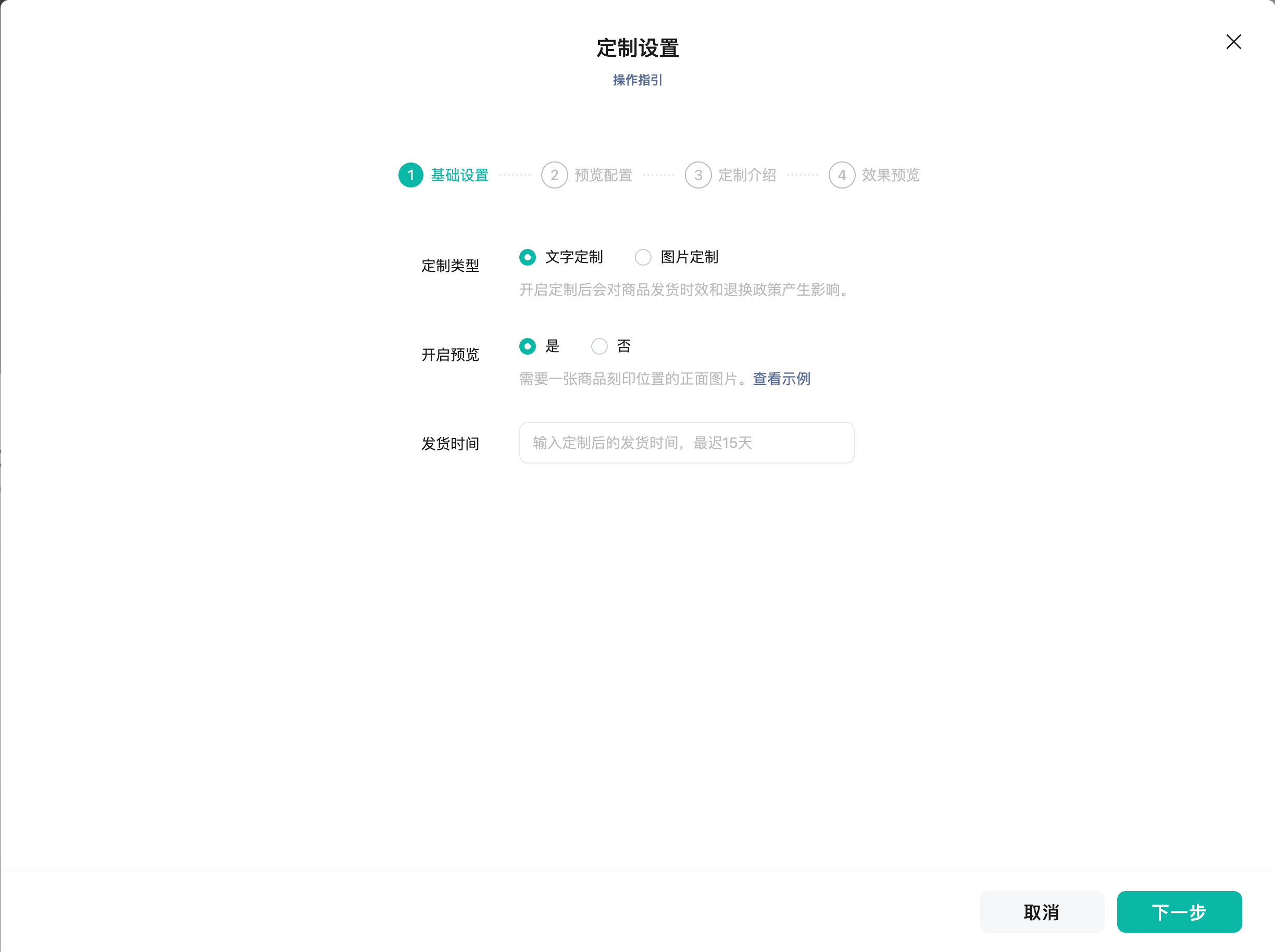Proceed with the 下一步 button
Image resolution: width=1275 pixels, height=952 pixels.
(x=1179, y=912)
